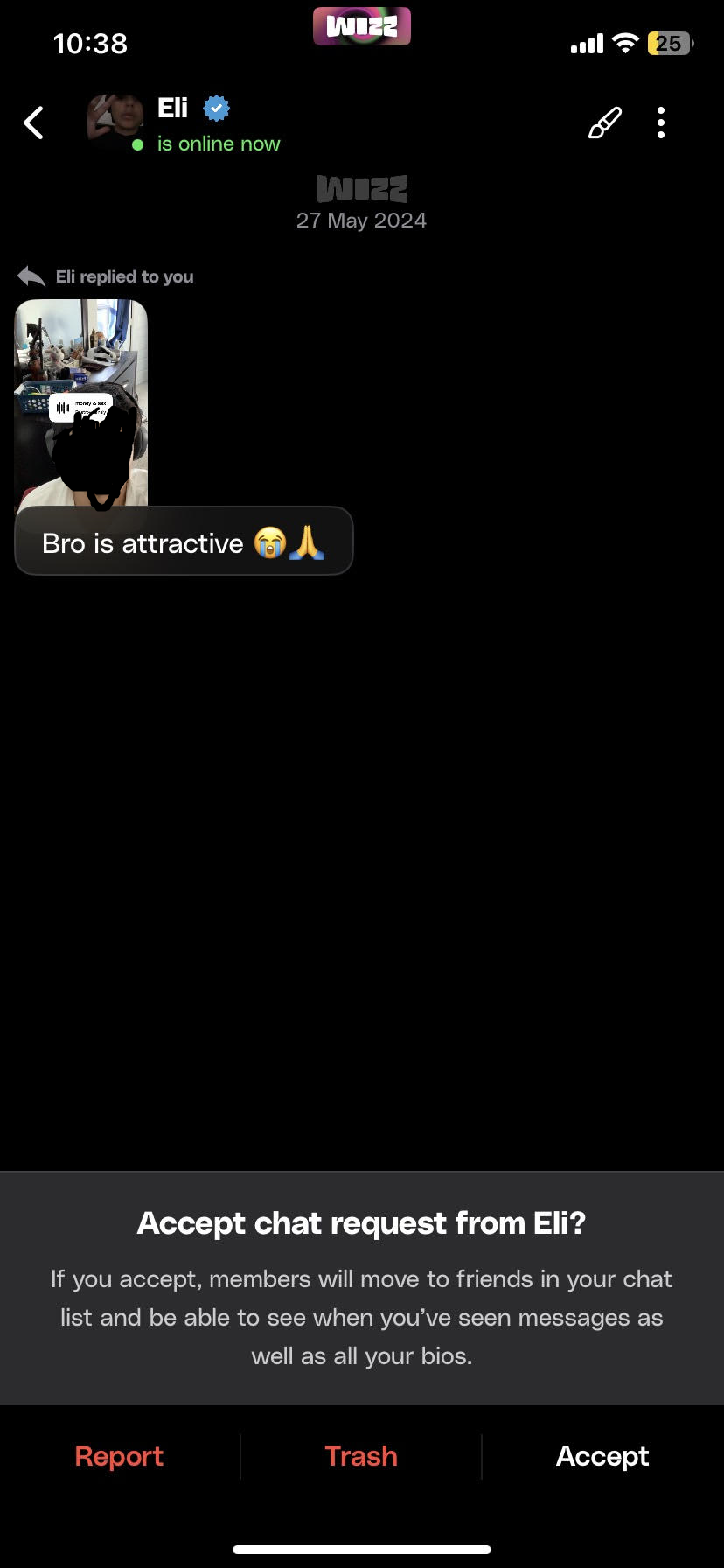
Task: Open the three-dot overflow menu
Action: tap(661, 123)
